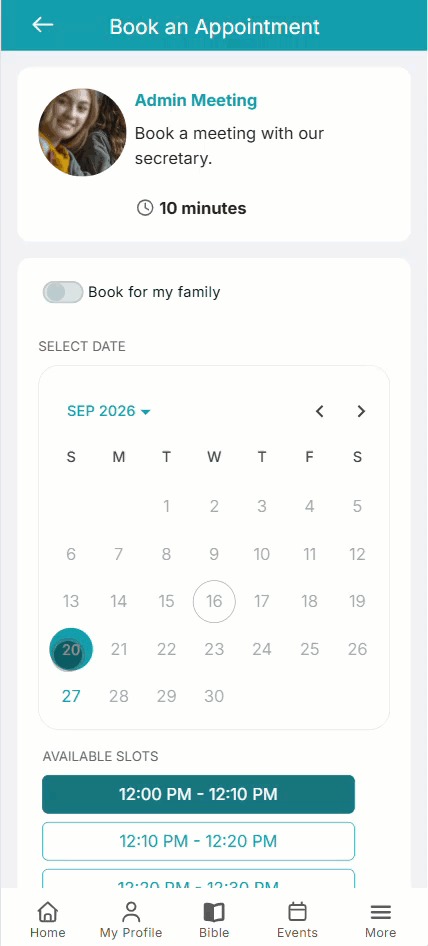Choose the 12:00 PM - 12:10 PM slot
The width and height of the screenshot is (428, 946).
tap(199, 794)
